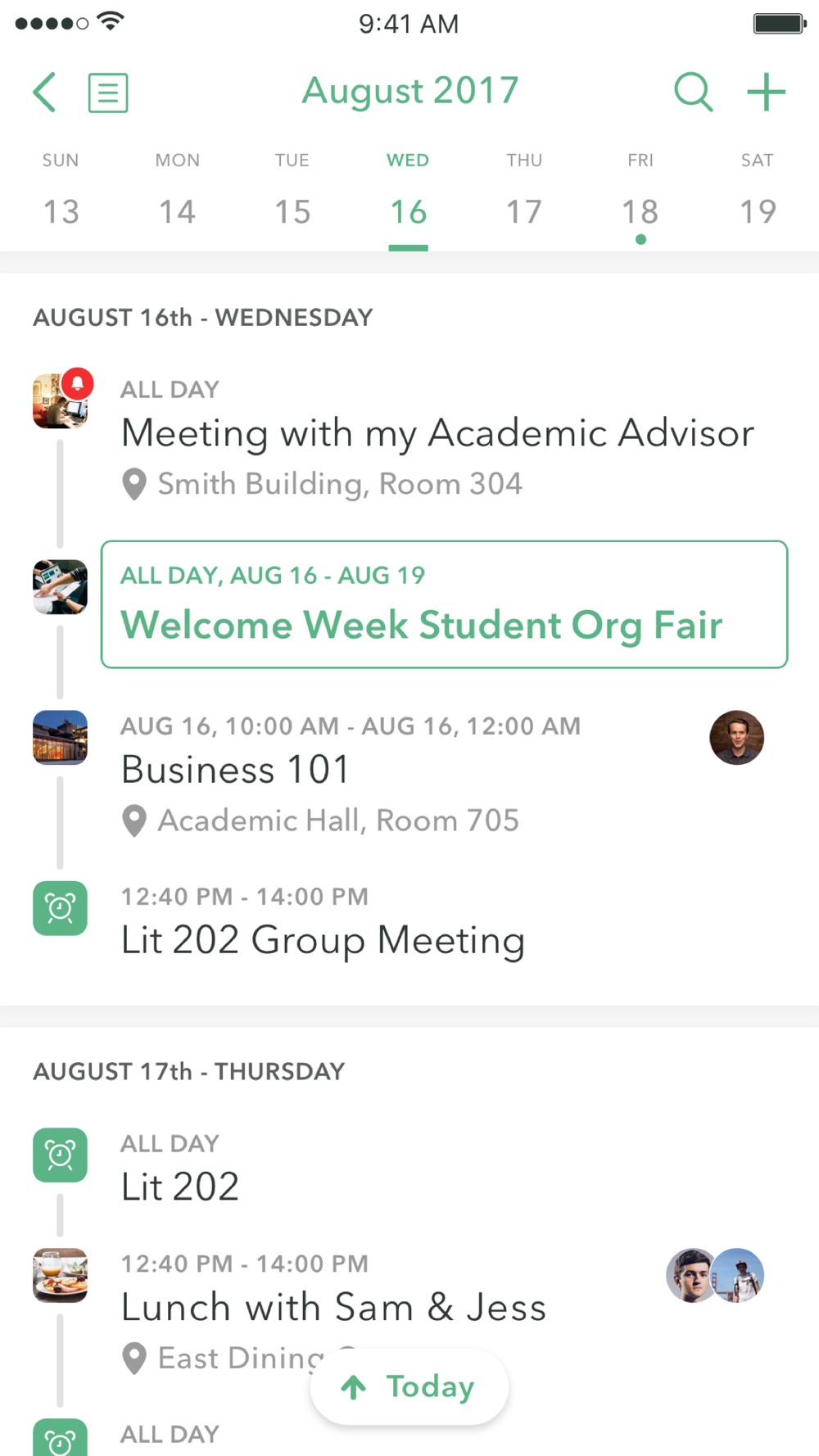The image size is (819, 1456).
Task: Select Sunday the 13th
Action: point(61,211)
